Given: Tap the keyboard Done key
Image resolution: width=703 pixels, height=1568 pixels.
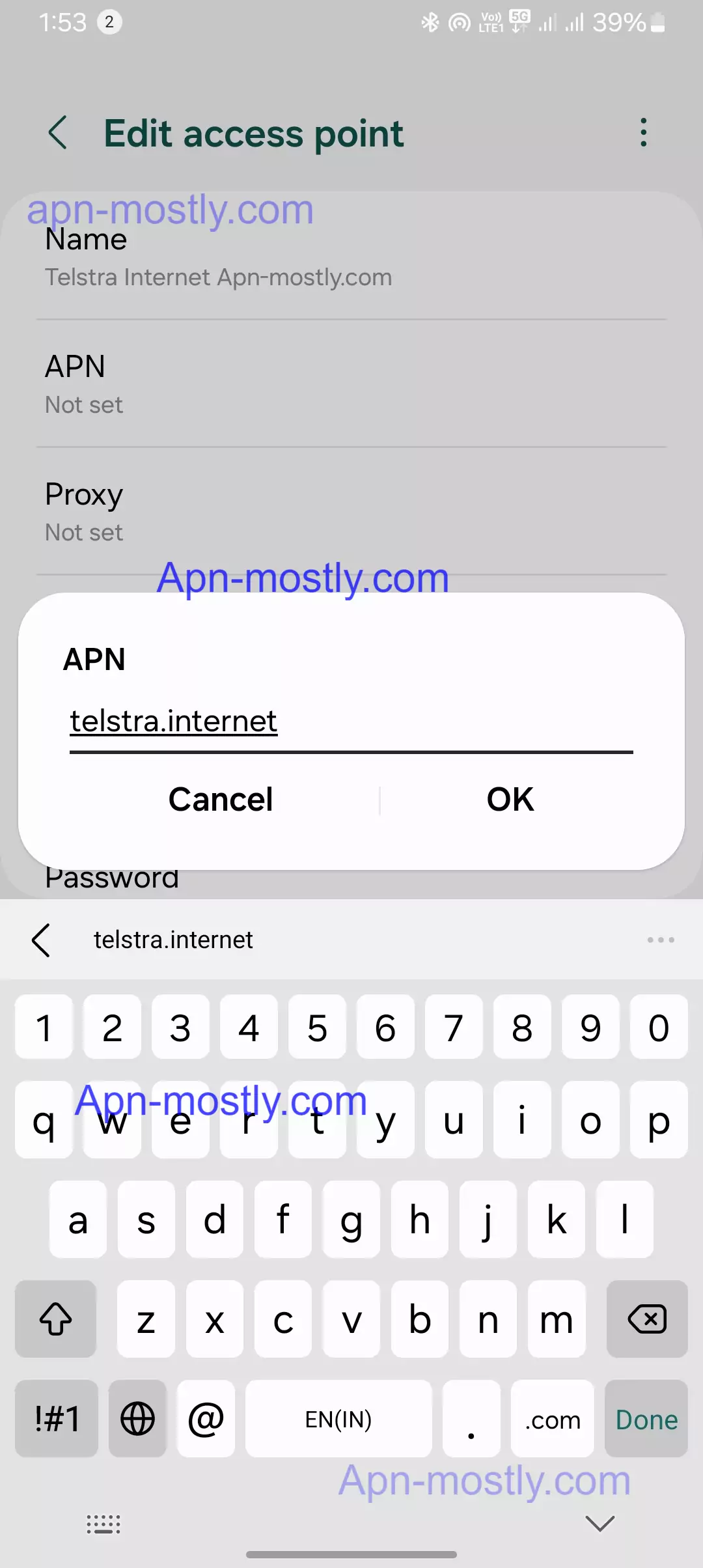Looking at the screenshot, I should 646,1420.
